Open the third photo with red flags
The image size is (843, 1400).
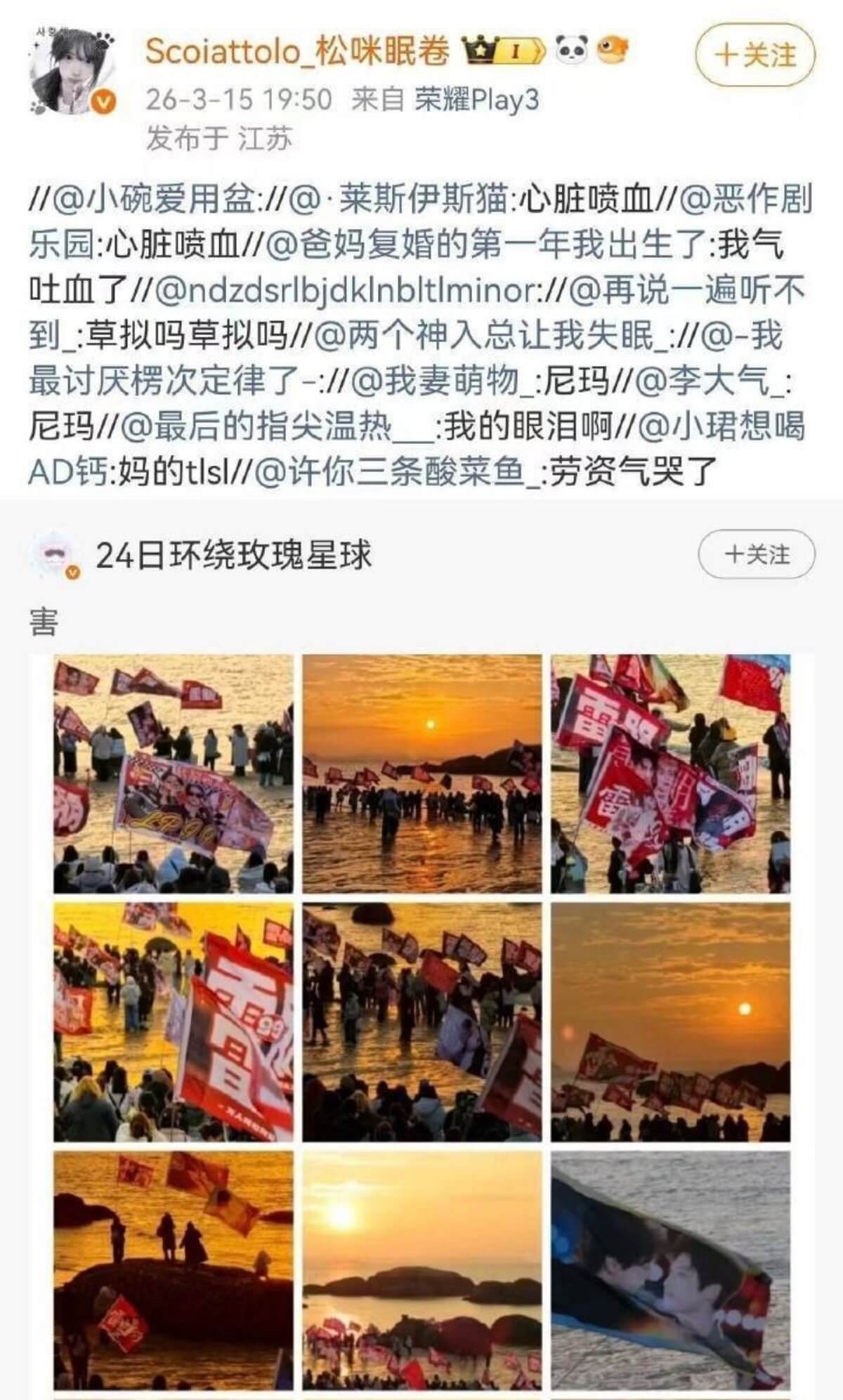click(670, 773)
